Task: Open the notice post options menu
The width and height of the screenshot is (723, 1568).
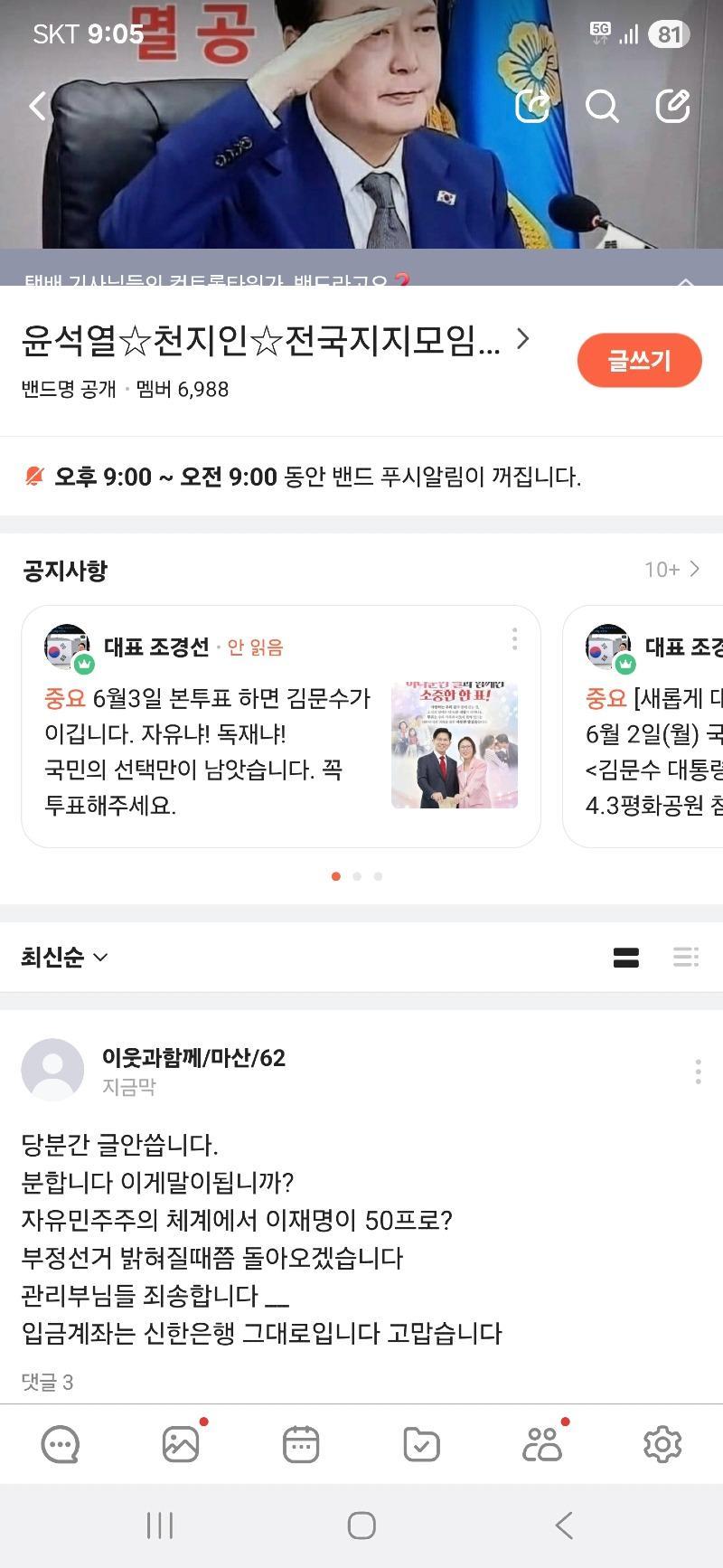Action: [x=513, y=639]
